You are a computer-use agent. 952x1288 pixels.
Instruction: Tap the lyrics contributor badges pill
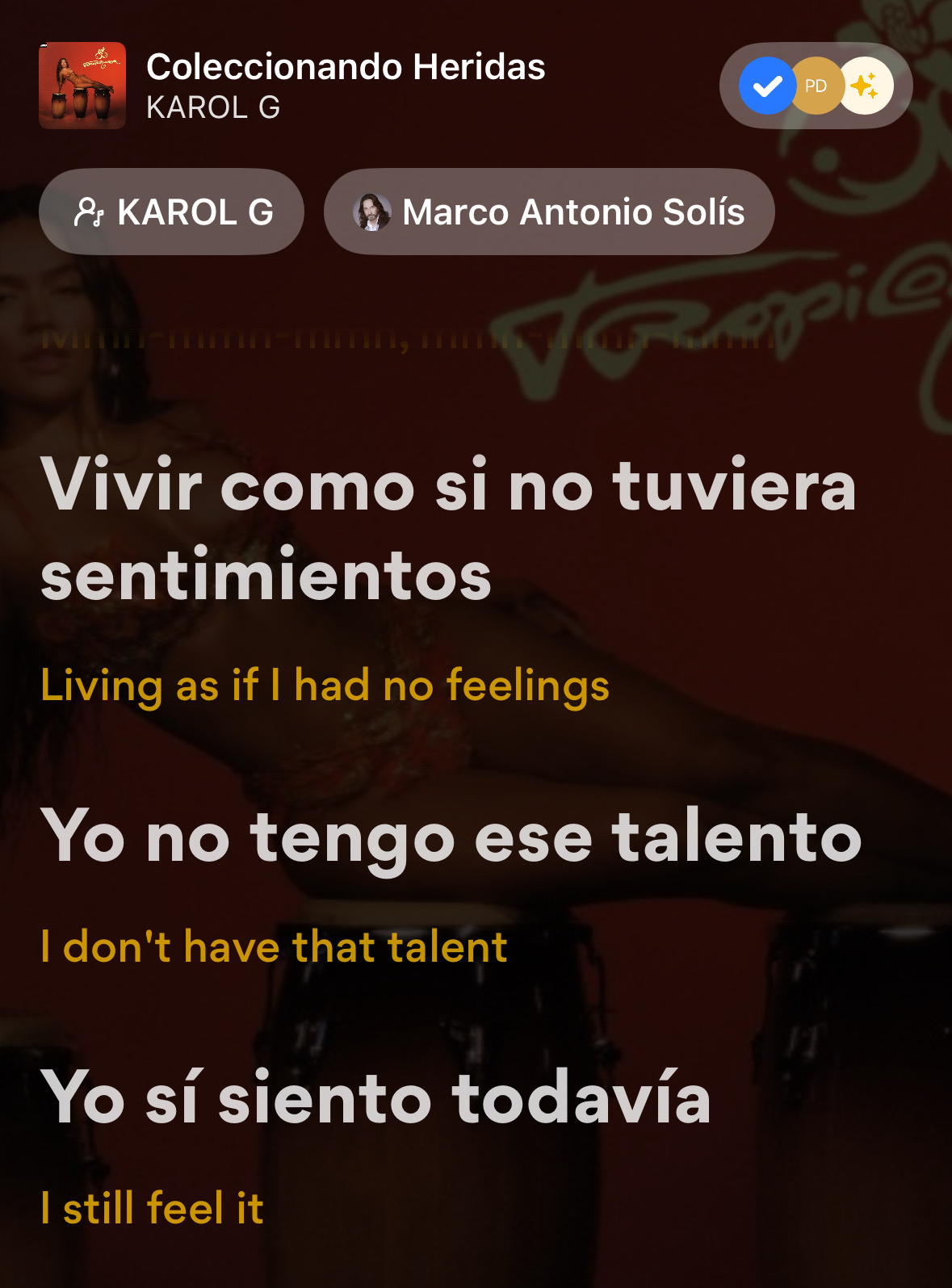tap(816, 86)
